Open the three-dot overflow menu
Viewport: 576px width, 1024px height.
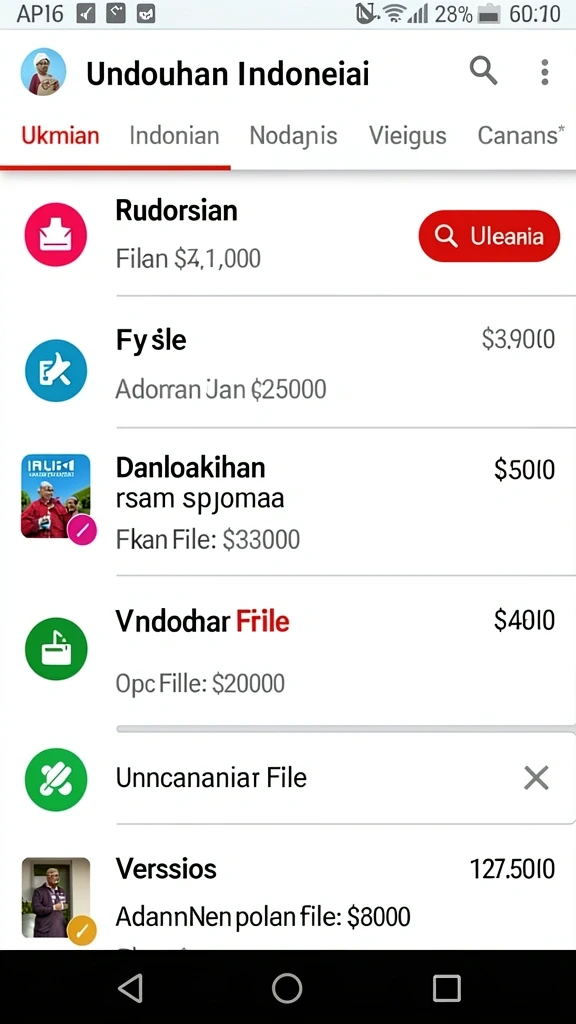[x=545, y=72]
